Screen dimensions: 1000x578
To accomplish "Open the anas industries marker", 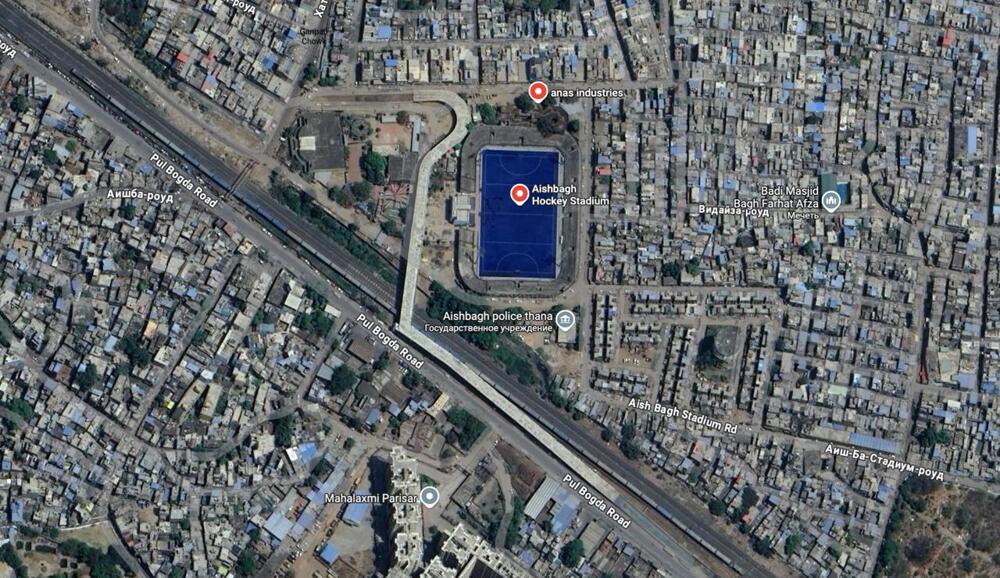I will (538, 92).
